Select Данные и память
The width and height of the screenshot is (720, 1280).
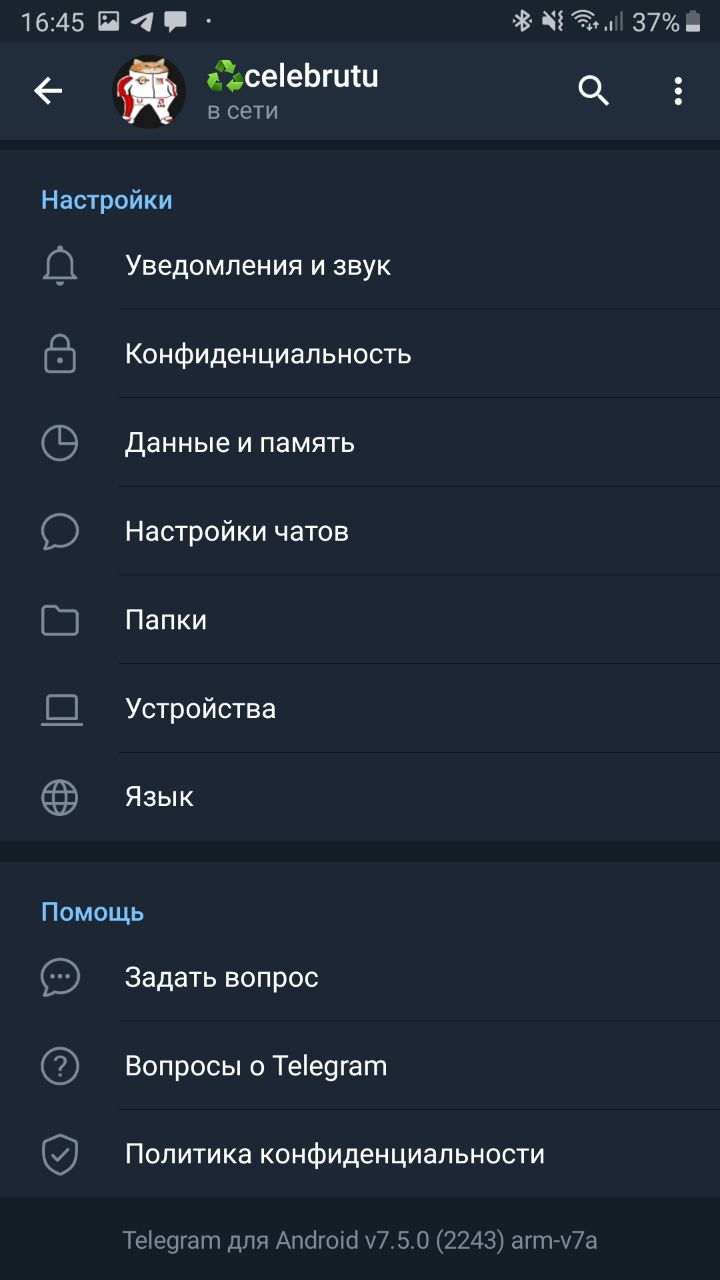click(x=240, y=443)
